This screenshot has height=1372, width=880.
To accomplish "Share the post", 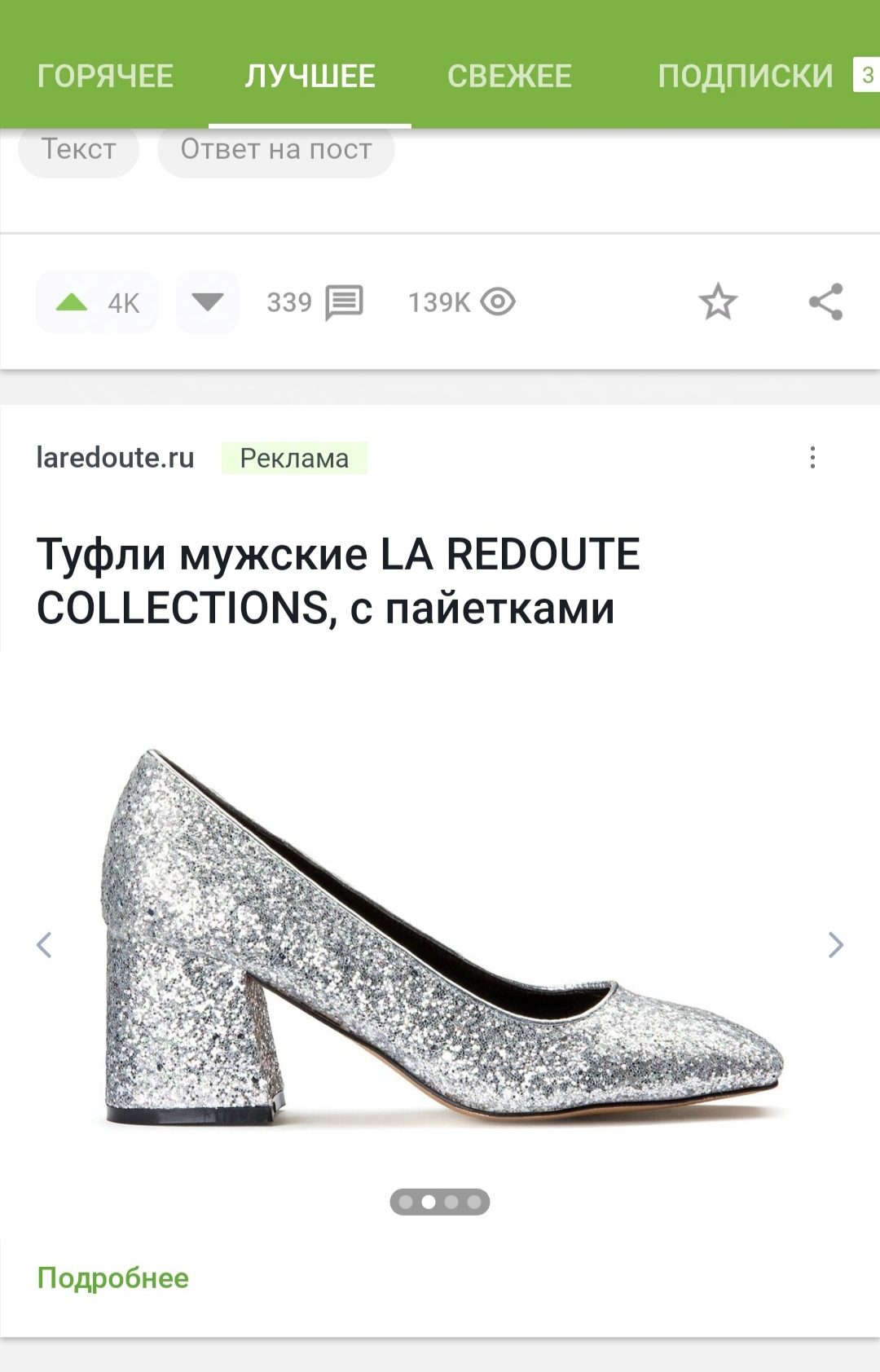I will [x=825, y=302].
